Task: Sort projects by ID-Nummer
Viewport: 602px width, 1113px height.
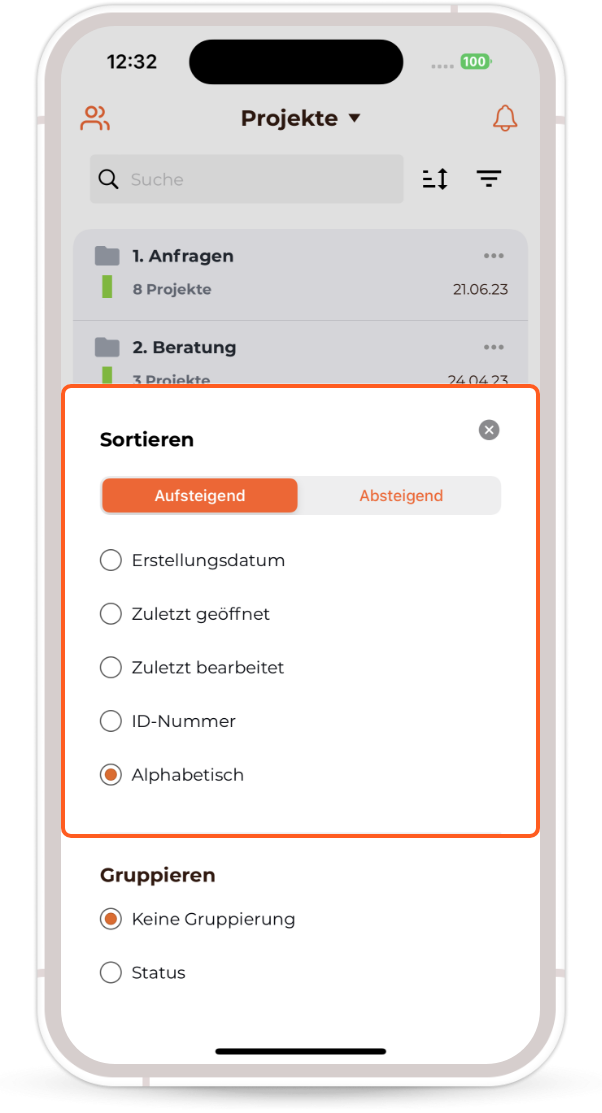Action: [168, 721]
